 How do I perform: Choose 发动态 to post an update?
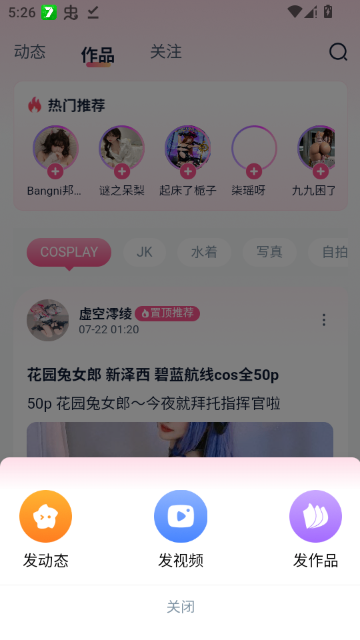45,529
